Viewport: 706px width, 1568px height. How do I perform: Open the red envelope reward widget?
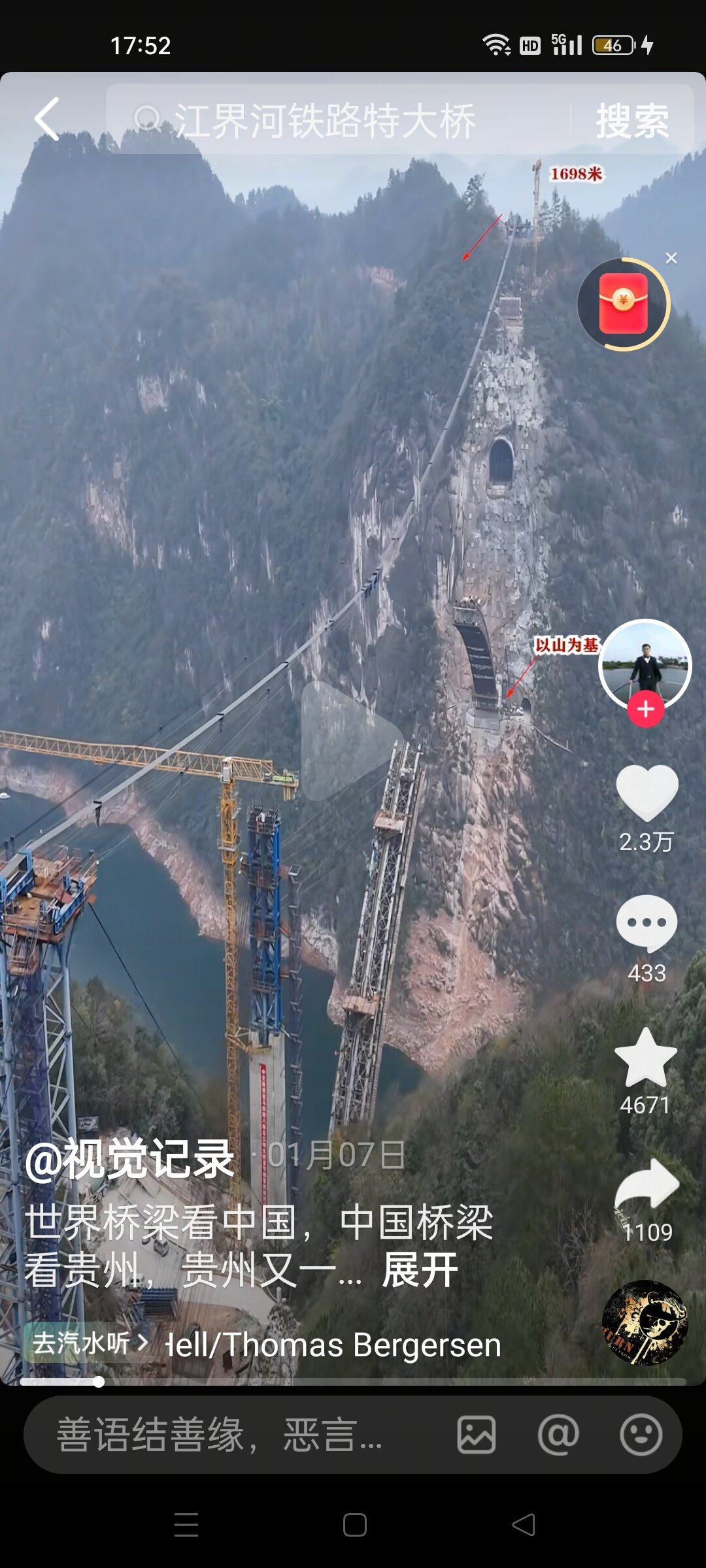624,304
